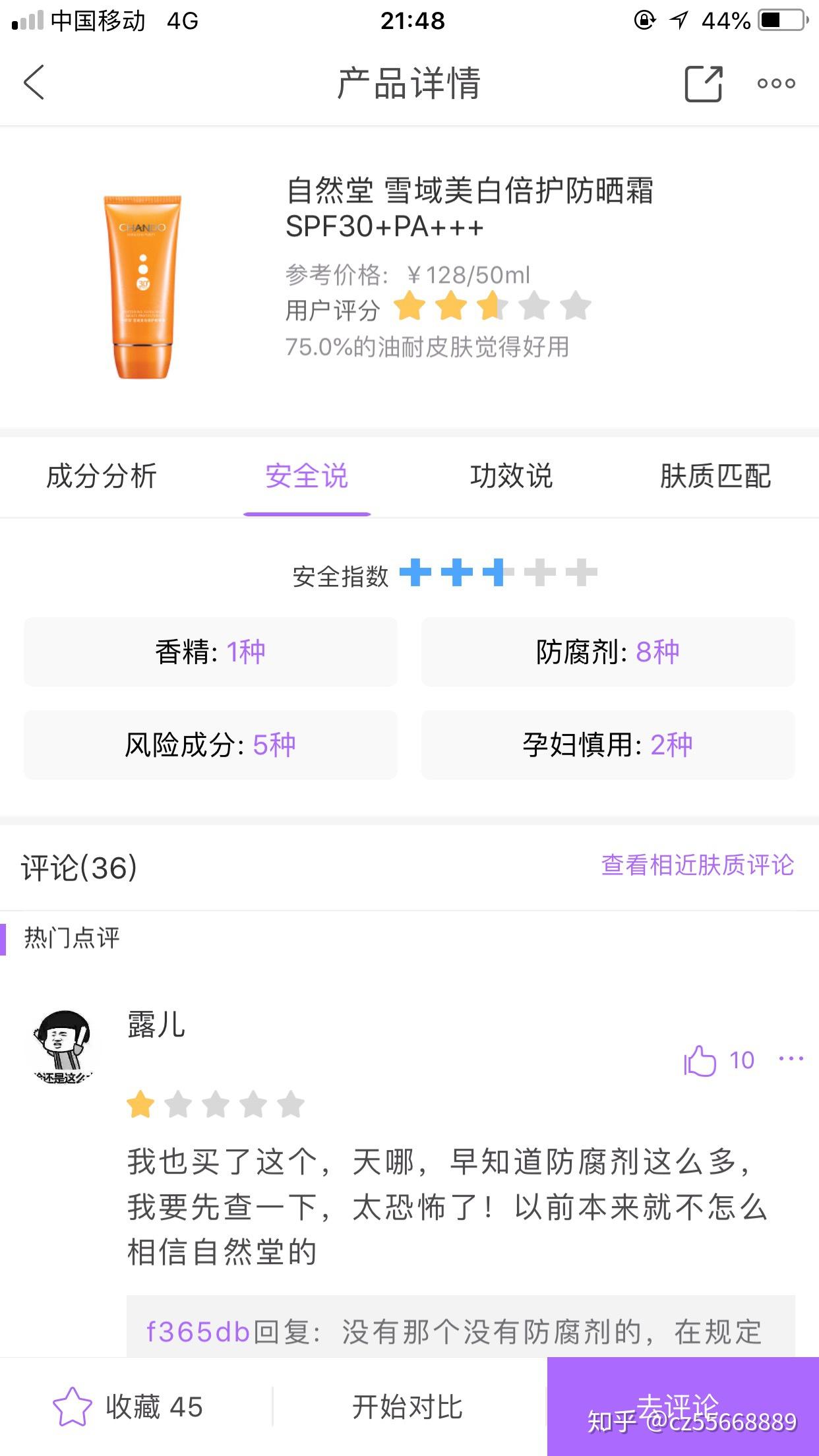Screen dimensions: 819x1456
Task: Add product to 收藏 favorites
Action: point(128,1407)
